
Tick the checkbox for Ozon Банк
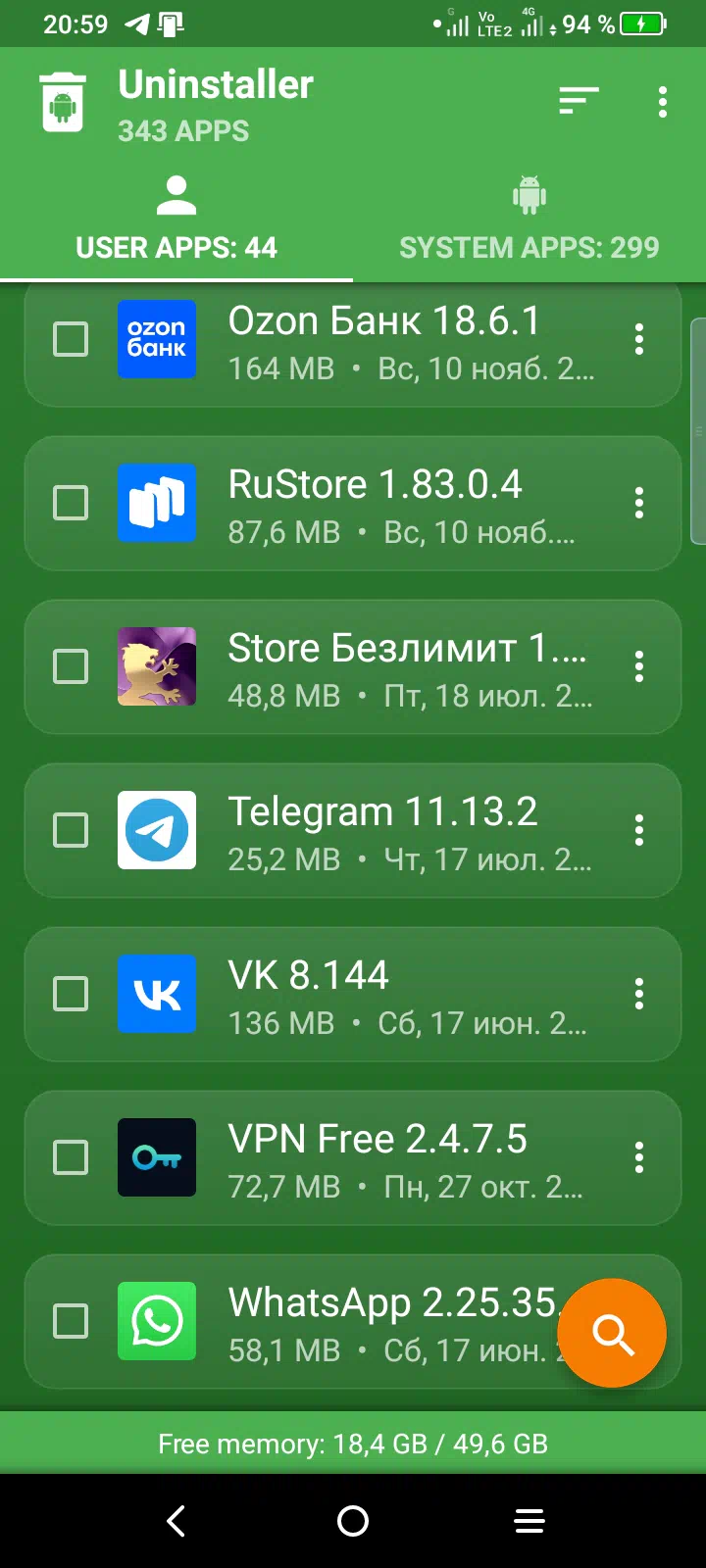(71, 340)
